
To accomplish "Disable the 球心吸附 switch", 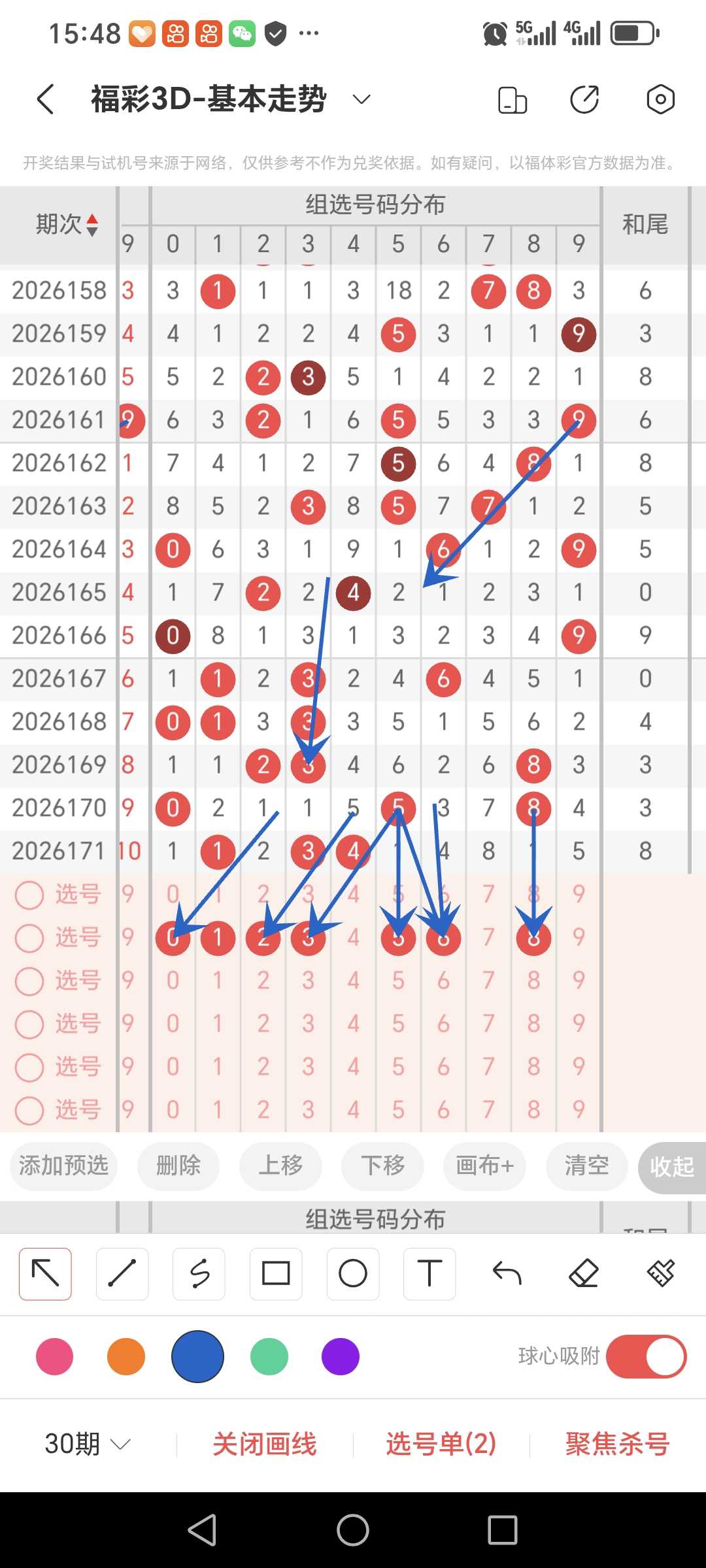I will 646,1357.
